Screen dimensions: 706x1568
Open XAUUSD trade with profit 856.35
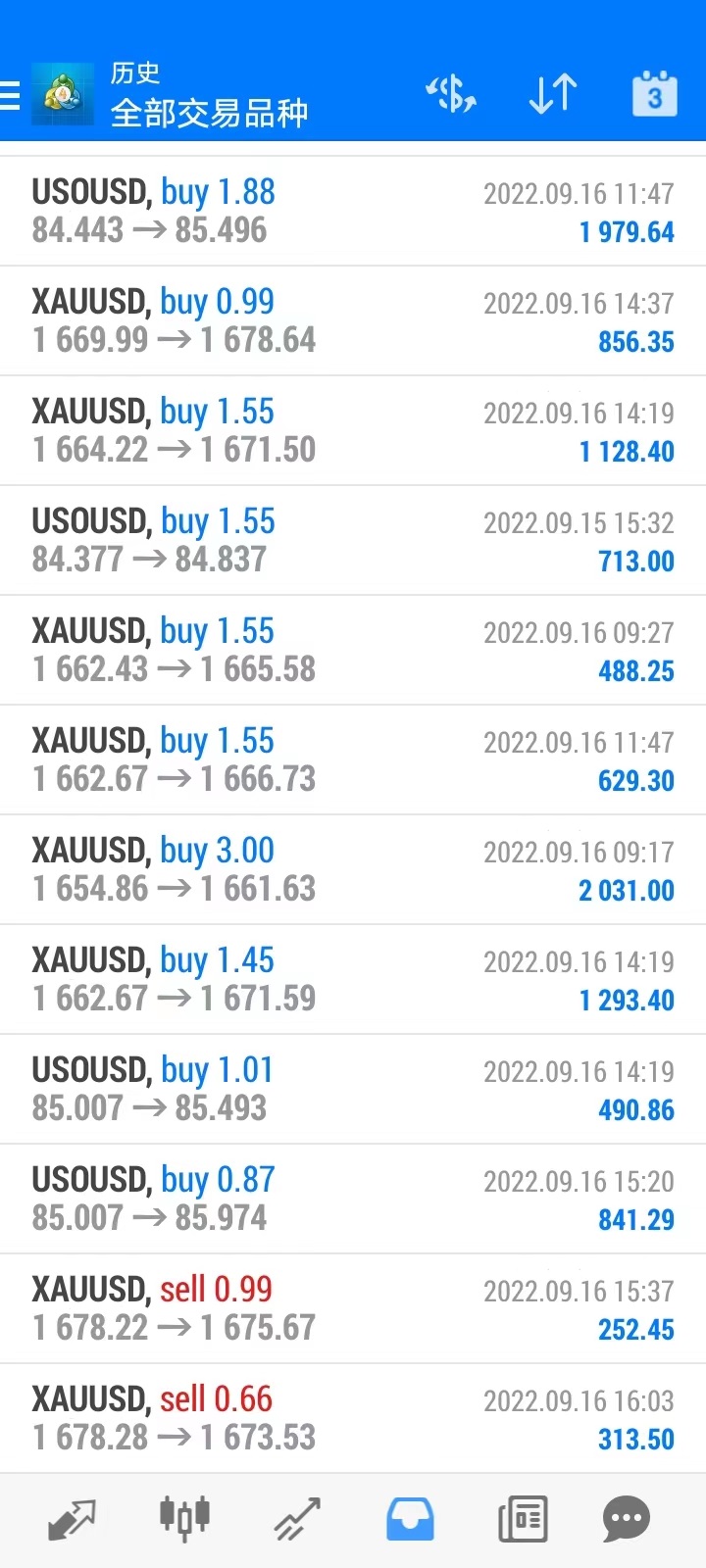pos(353,321)
